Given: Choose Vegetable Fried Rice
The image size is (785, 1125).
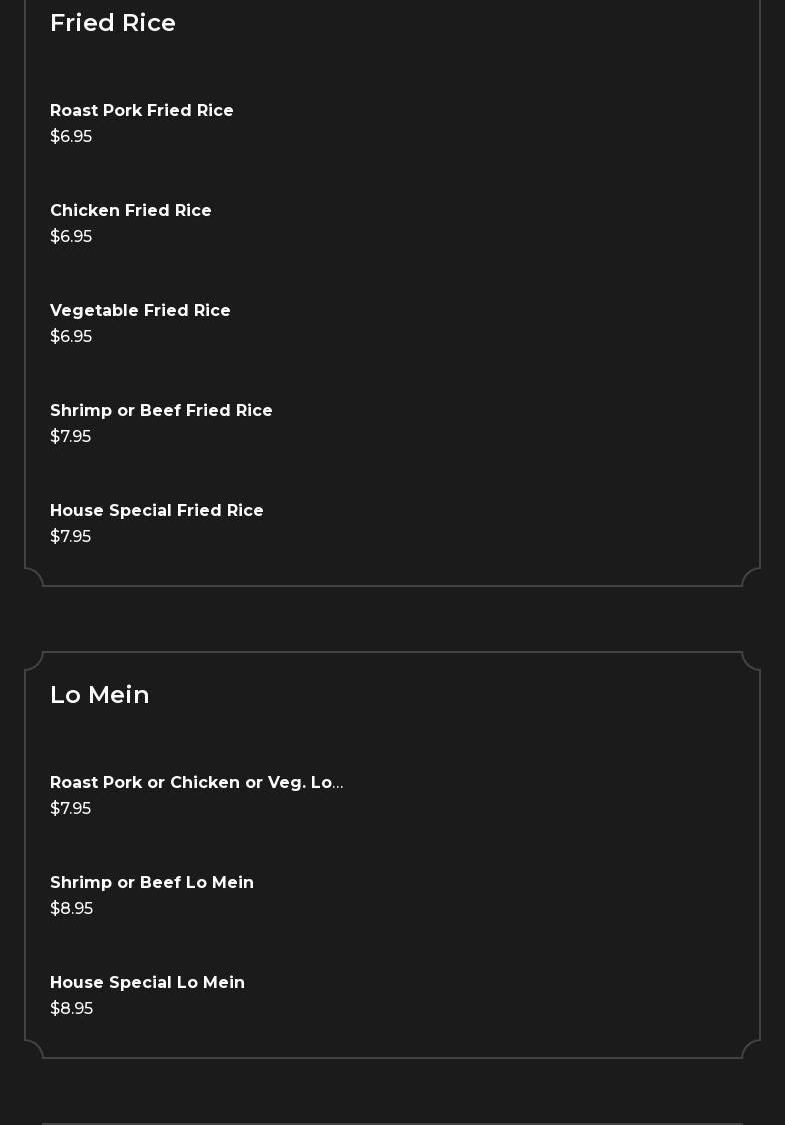Looking at the screenshot, I should pos(140,311).
